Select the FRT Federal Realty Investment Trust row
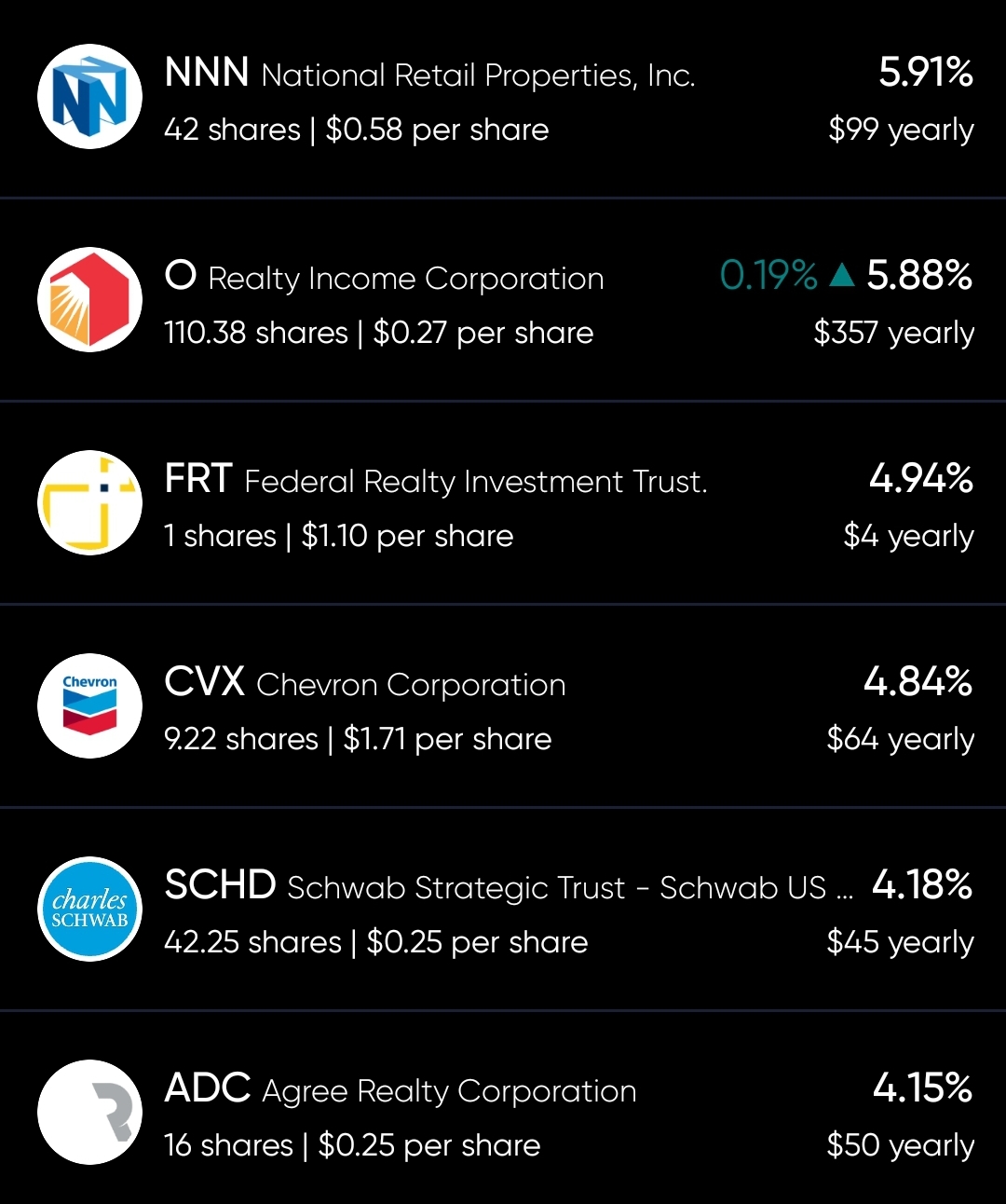Screen dimensions: 1006x1204 tap(503, 505)
